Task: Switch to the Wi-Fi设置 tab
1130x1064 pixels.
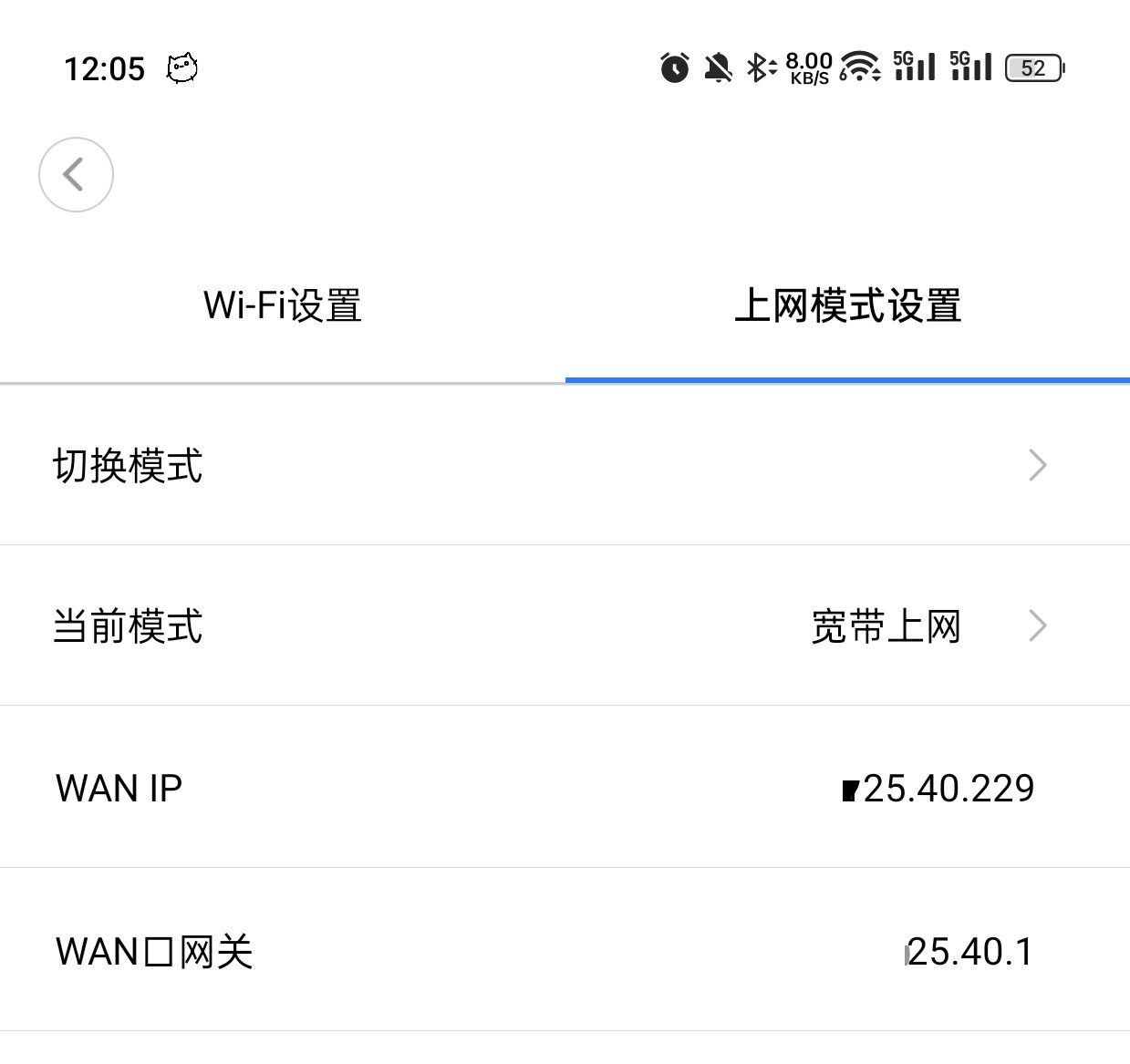Action: [282, 305]
